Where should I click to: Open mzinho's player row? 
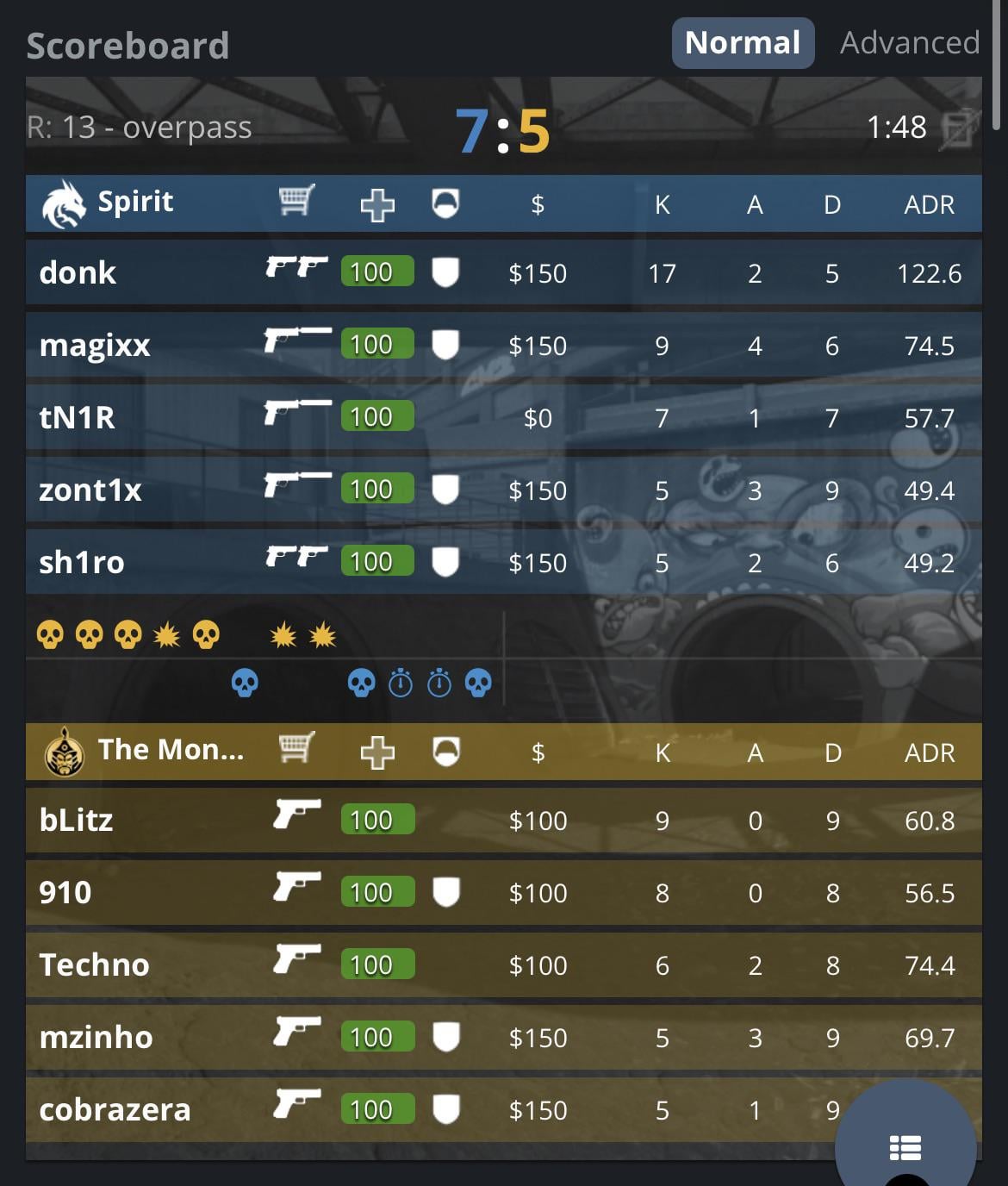(96, 1038)
